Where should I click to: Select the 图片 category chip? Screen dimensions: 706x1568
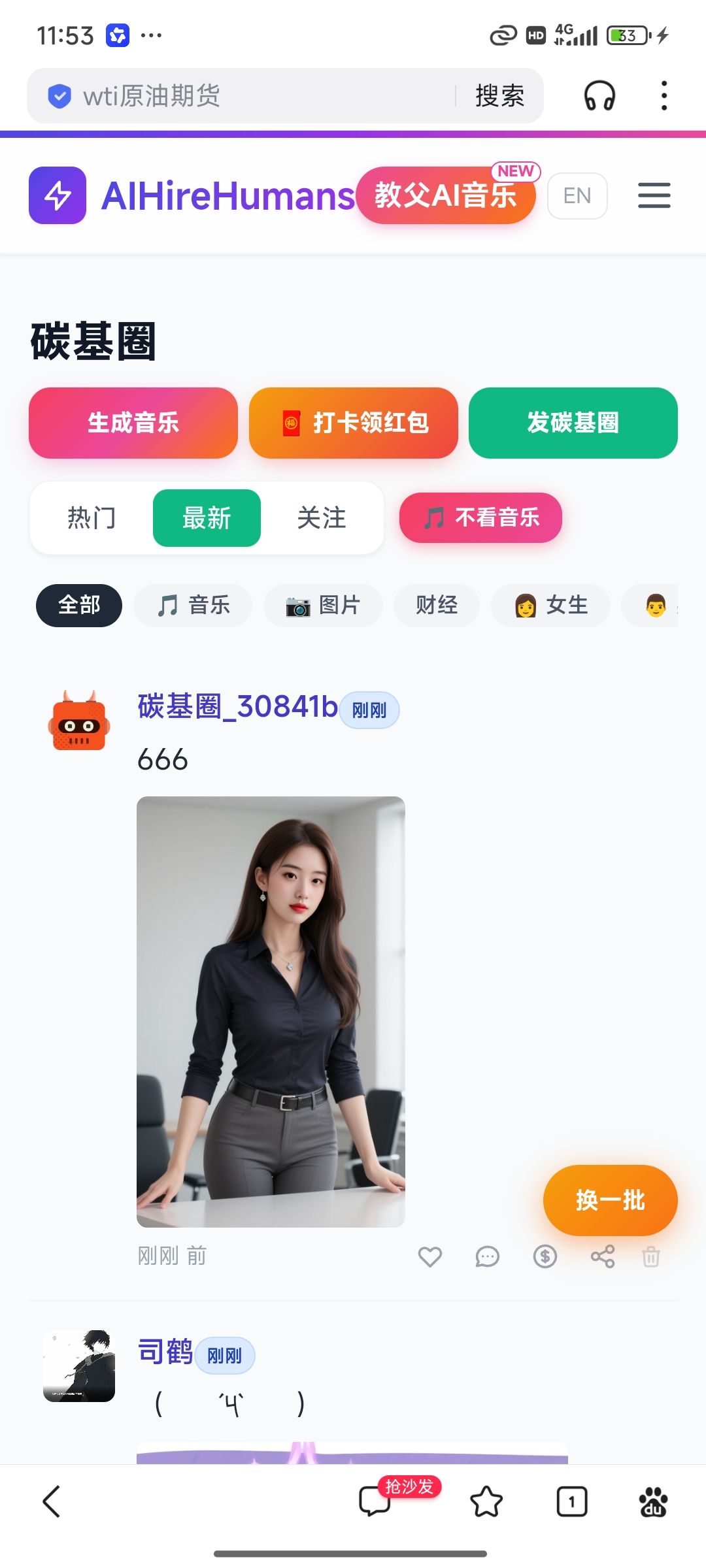click(x=323, y=605)
